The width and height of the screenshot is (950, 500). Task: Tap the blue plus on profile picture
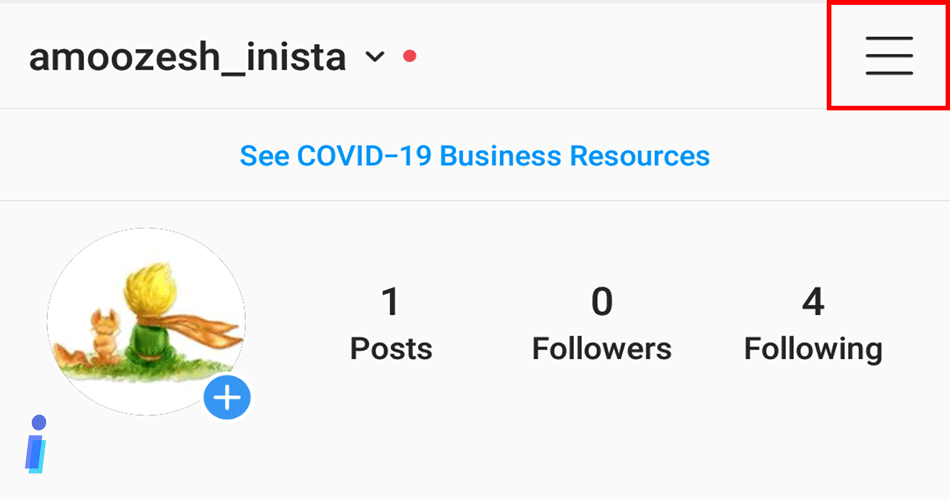click(x=228, y=398)
